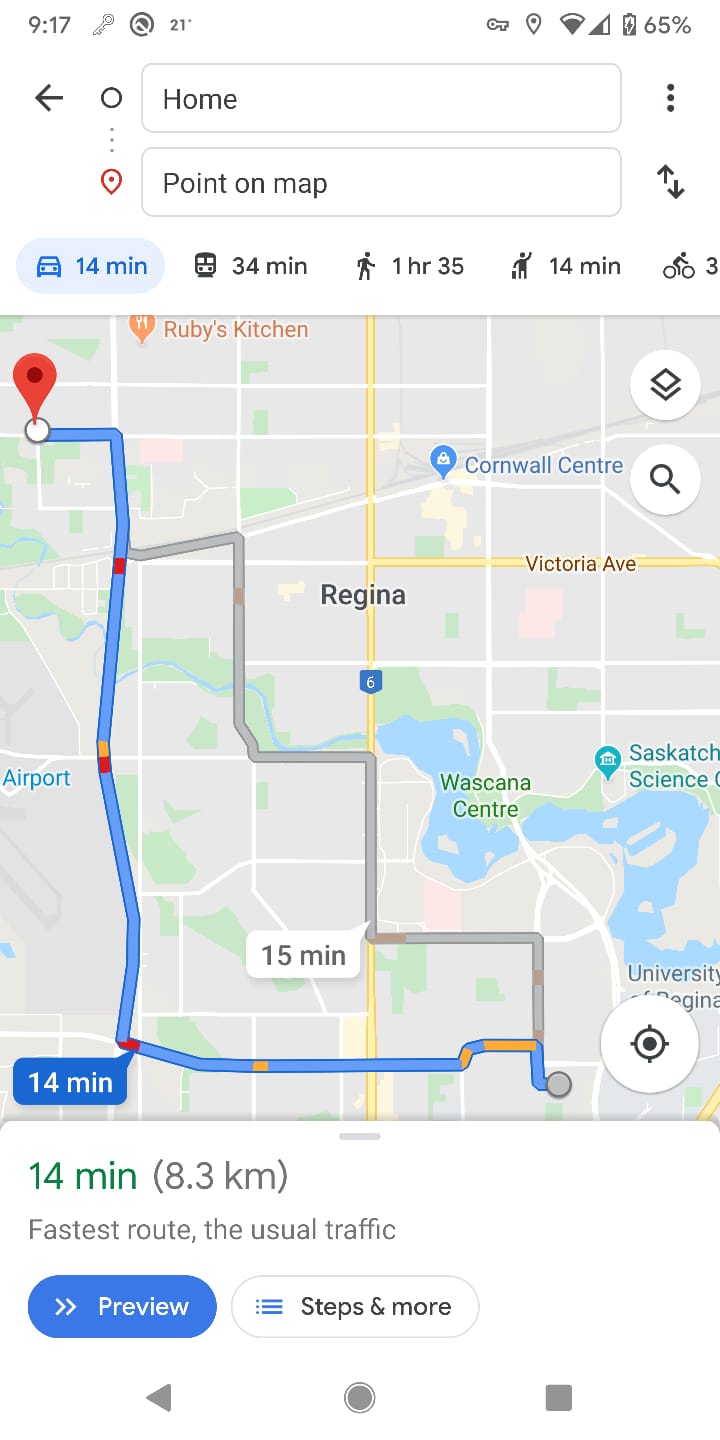Search along the route
720x1440 pixels.
(x=665, y=480)
